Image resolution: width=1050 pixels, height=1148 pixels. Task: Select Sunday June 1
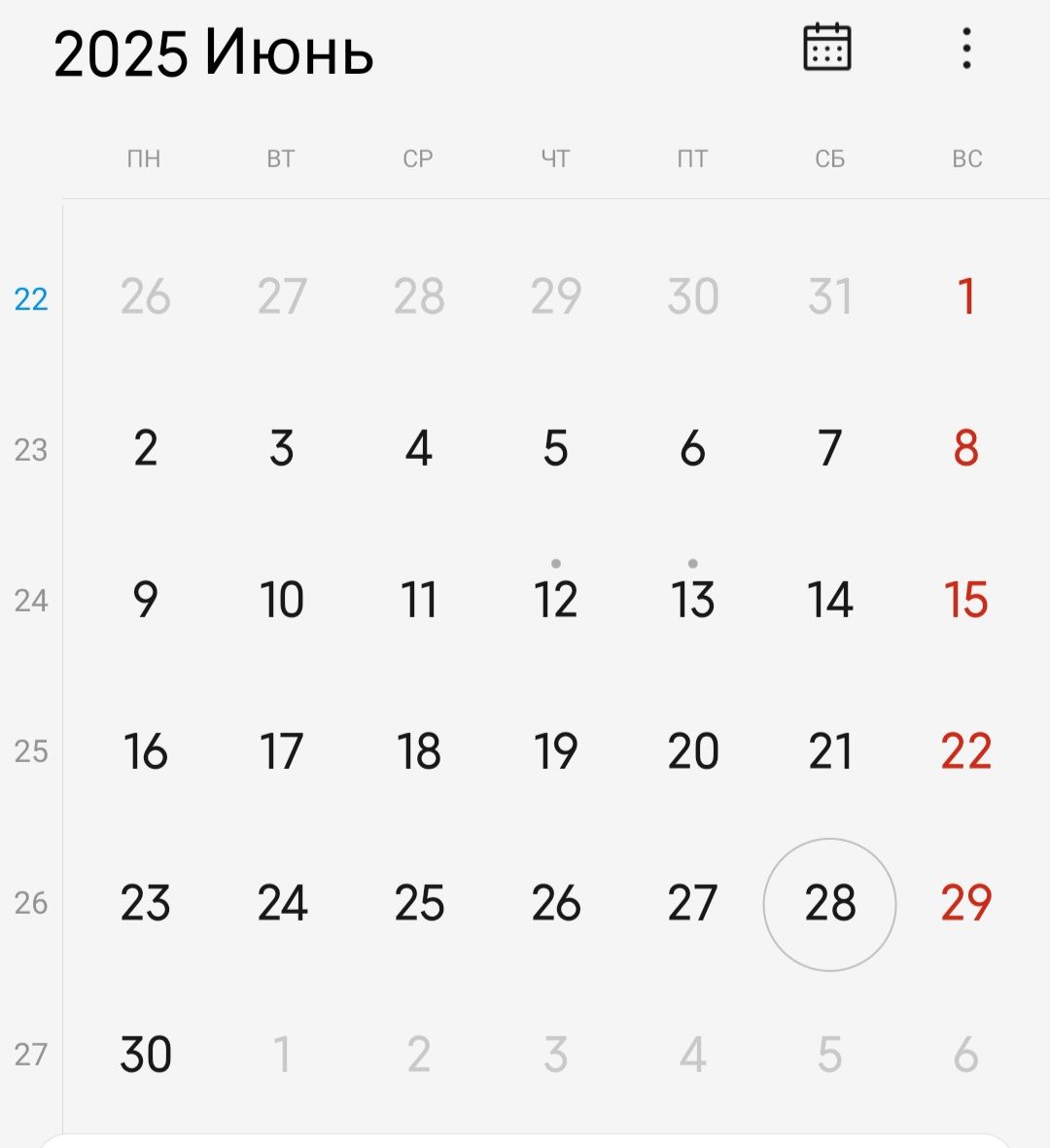[x=965, y=296]
